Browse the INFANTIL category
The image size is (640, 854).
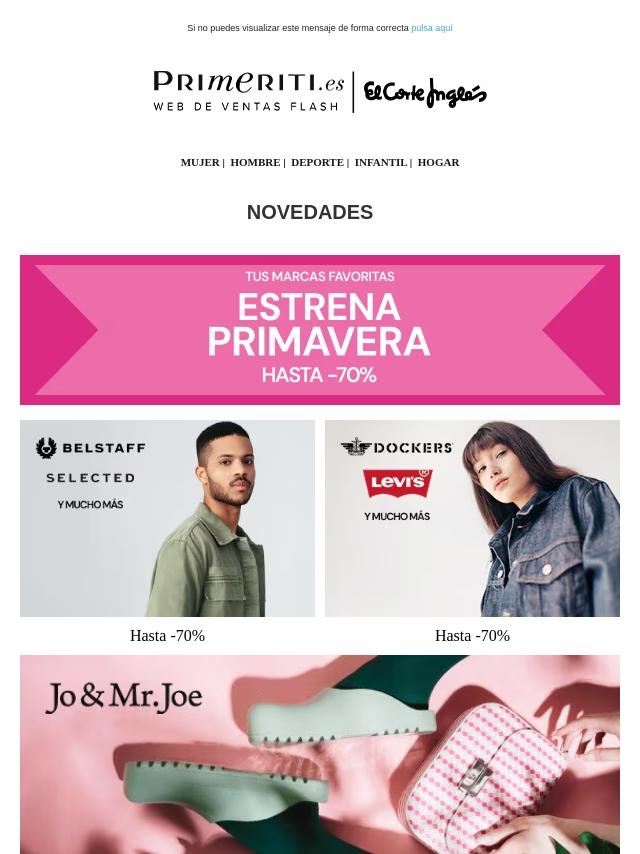pyautogui.click(x=380, y=162)
